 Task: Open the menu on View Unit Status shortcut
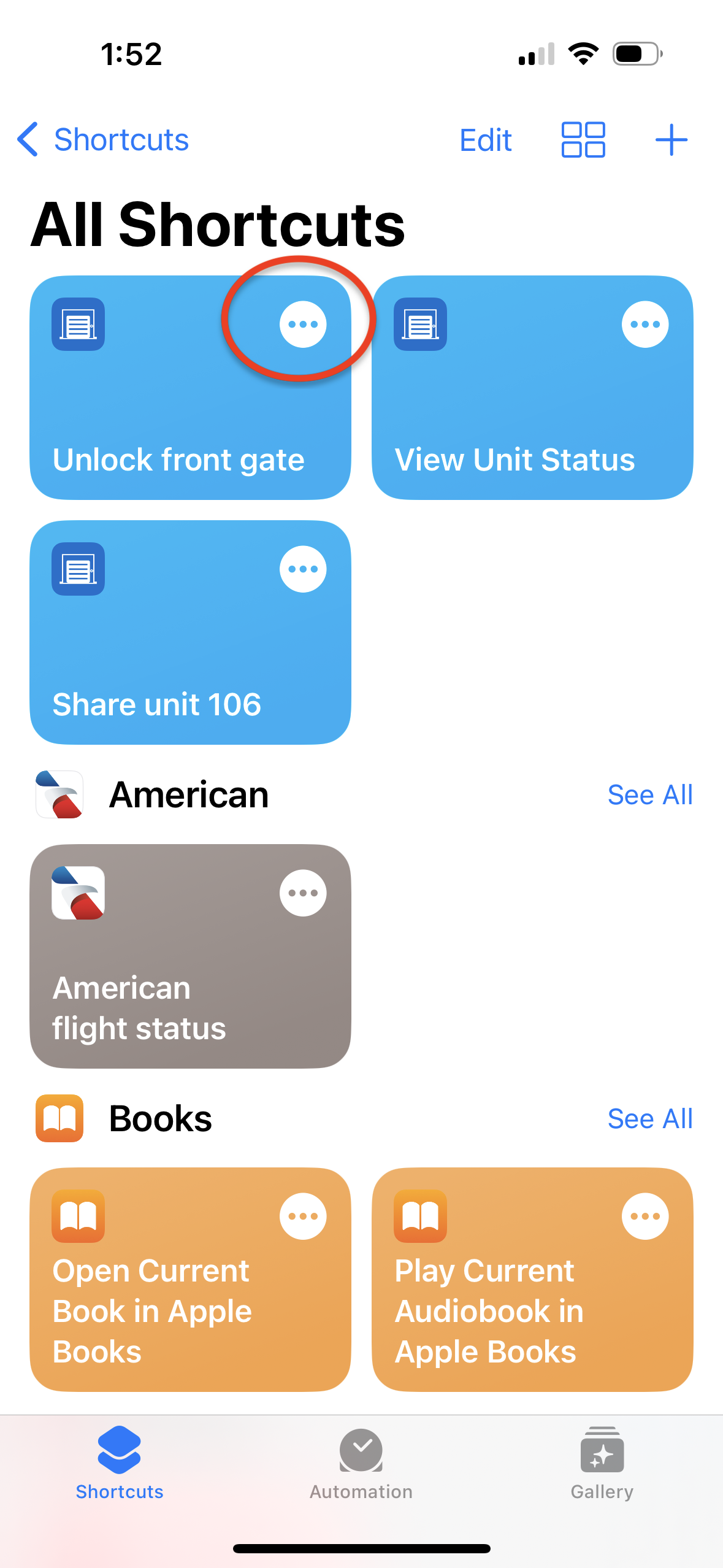coord(645,324)
